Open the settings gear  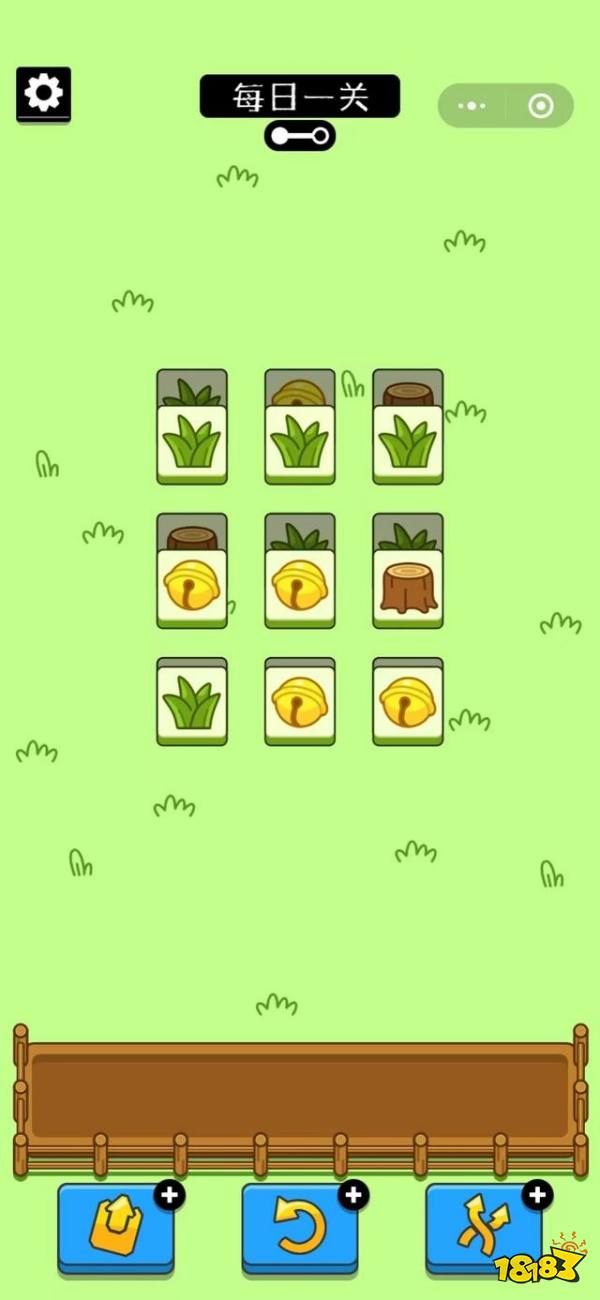tap(43, 94)
